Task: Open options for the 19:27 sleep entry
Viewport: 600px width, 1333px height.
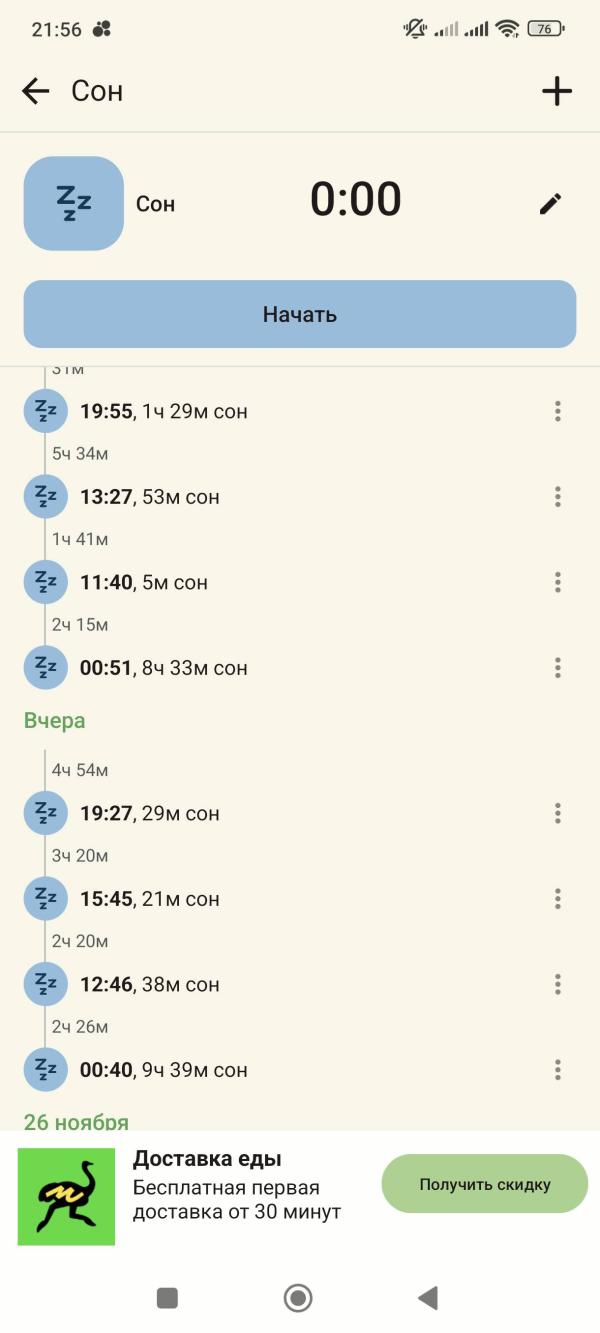Action: pos(558,814)
